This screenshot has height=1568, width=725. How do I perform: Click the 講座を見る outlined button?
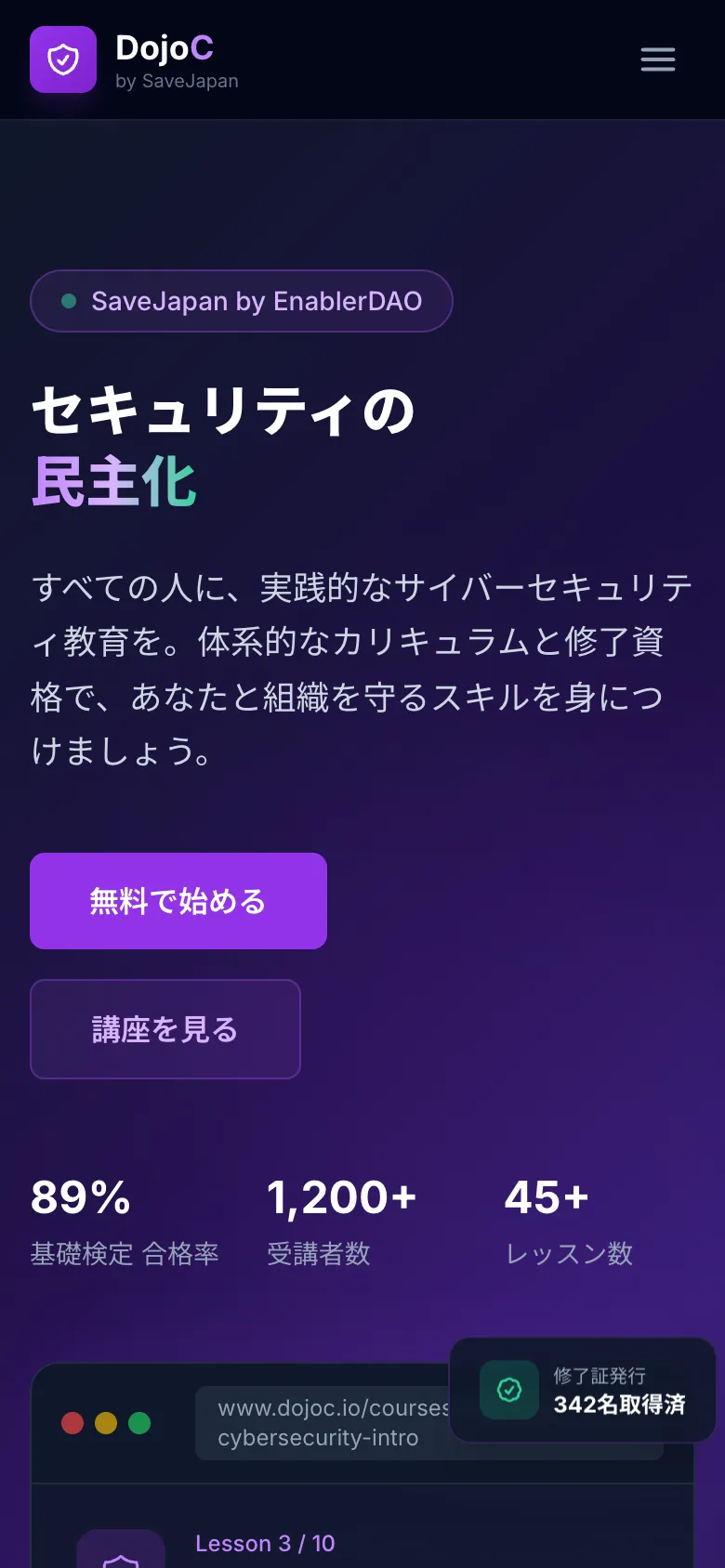[x=165, y=1028]
